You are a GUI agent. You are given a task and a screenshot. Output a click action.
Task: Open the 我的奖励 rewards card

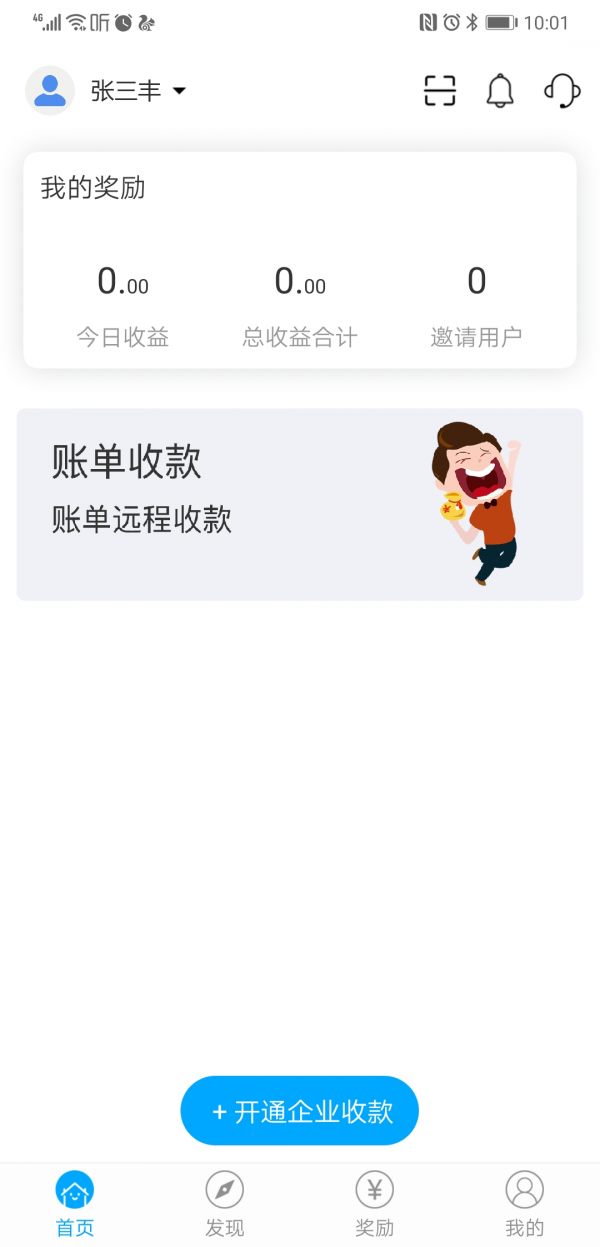[300, 260]
